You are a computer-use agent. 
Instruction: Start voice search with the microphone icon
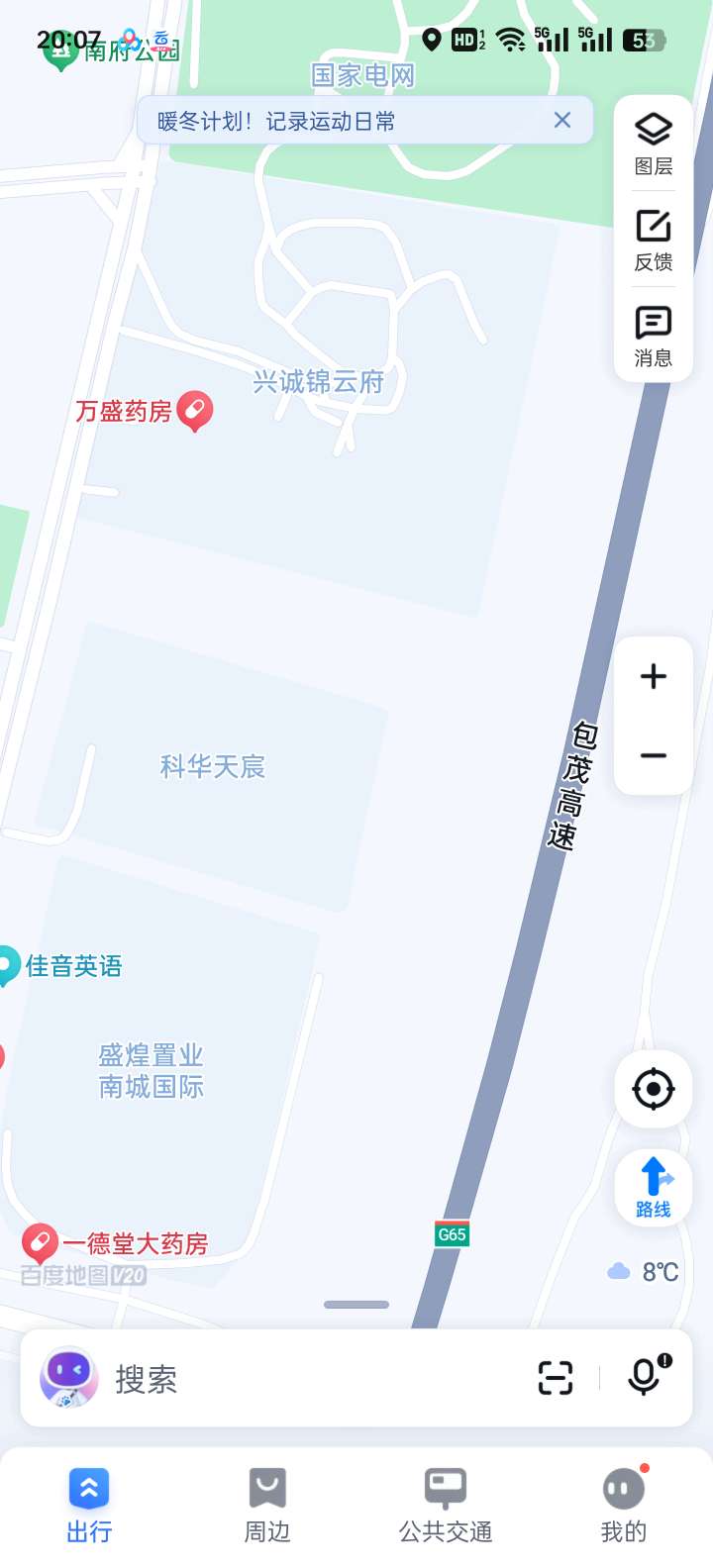pyautogui.click(x=644, y=1377)
